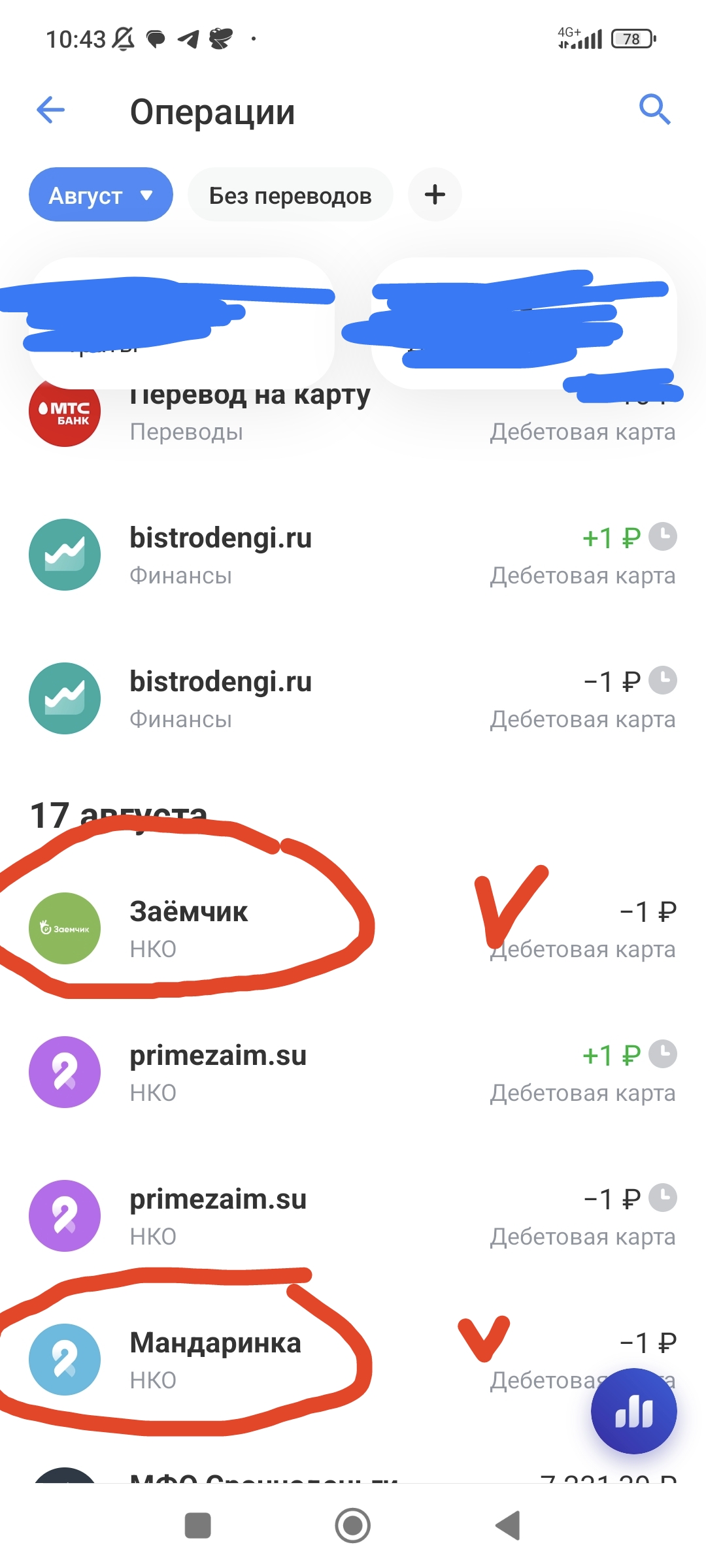The width and height of the screenshot is (706, 1568).
Task: Open primezaim.su +1 ₽ operation
Action: coord(353,1073)
